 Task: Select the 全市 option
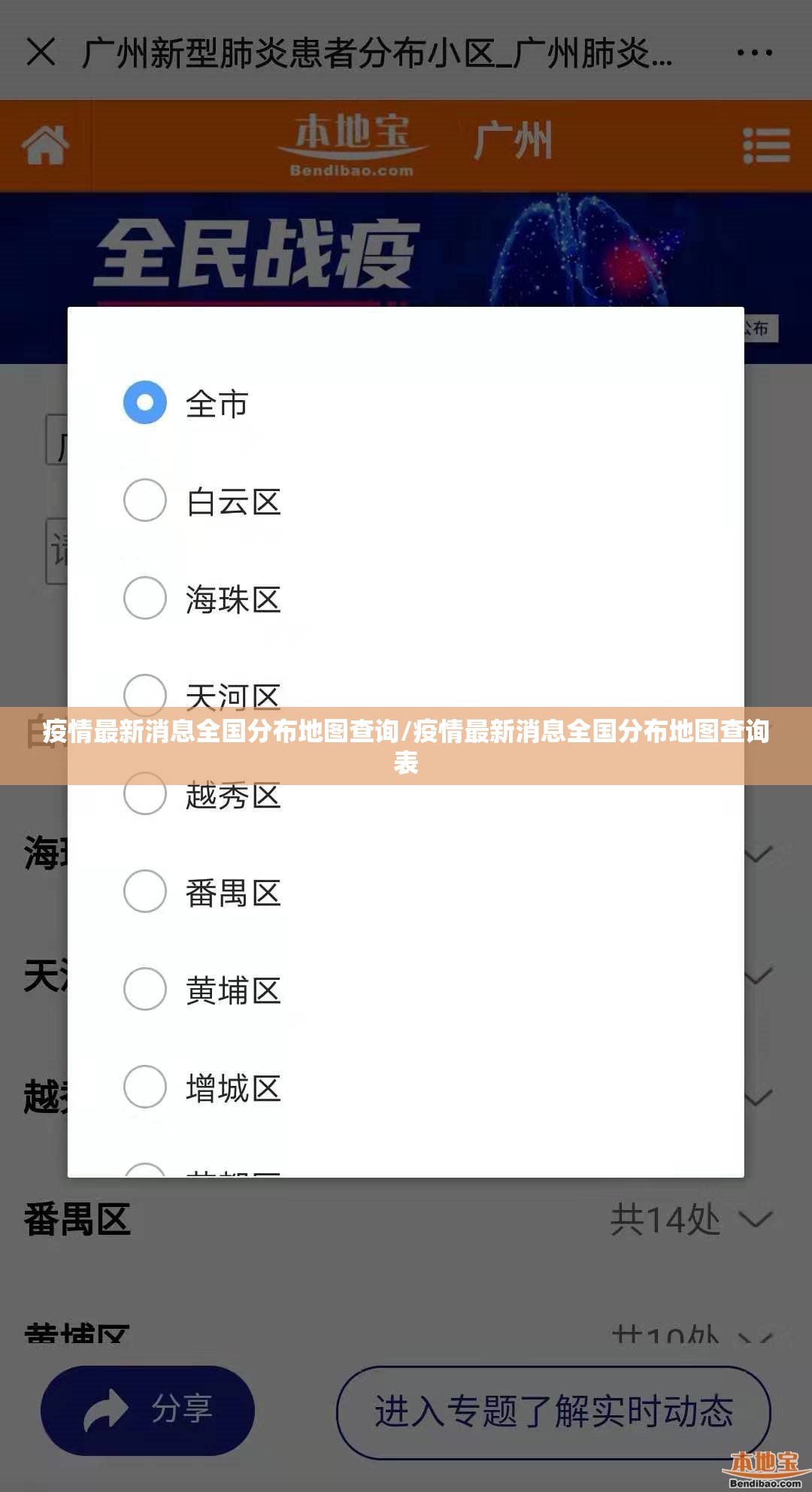(x=145, y=403)
